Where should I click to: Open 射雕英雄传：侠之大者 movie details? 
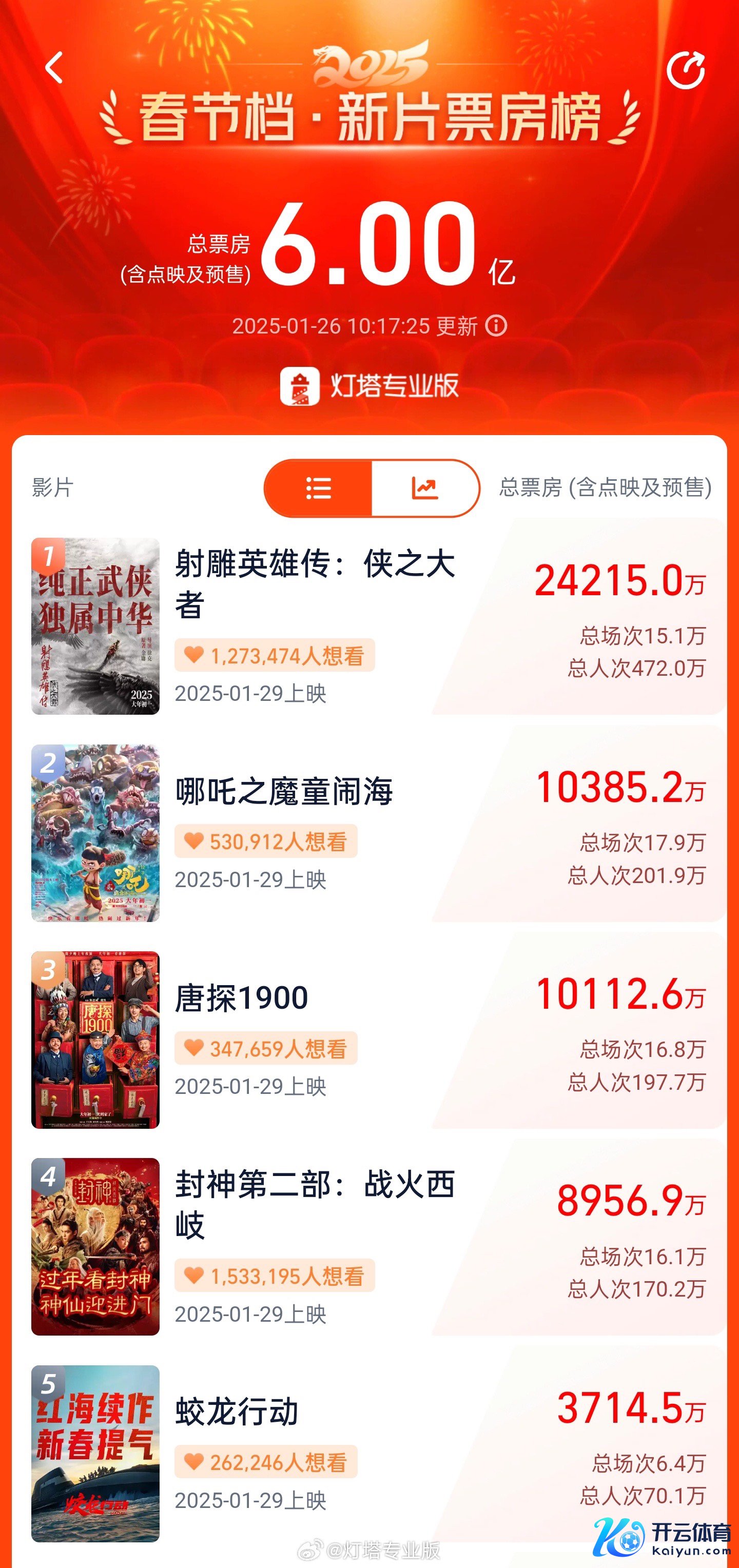coord(315,583)
